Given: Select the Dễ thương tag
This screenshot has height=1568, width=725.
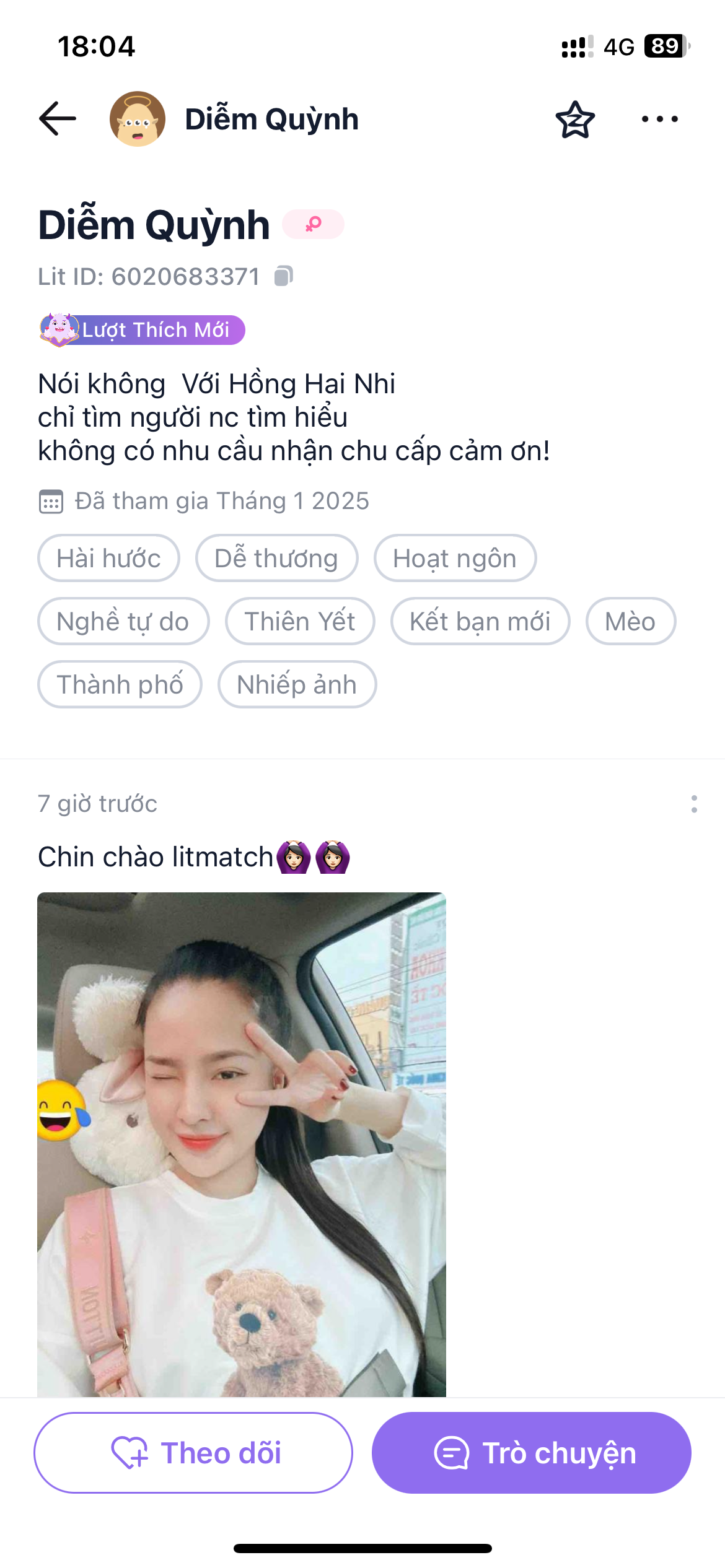Looking at the screenshot, I should 276,559.
